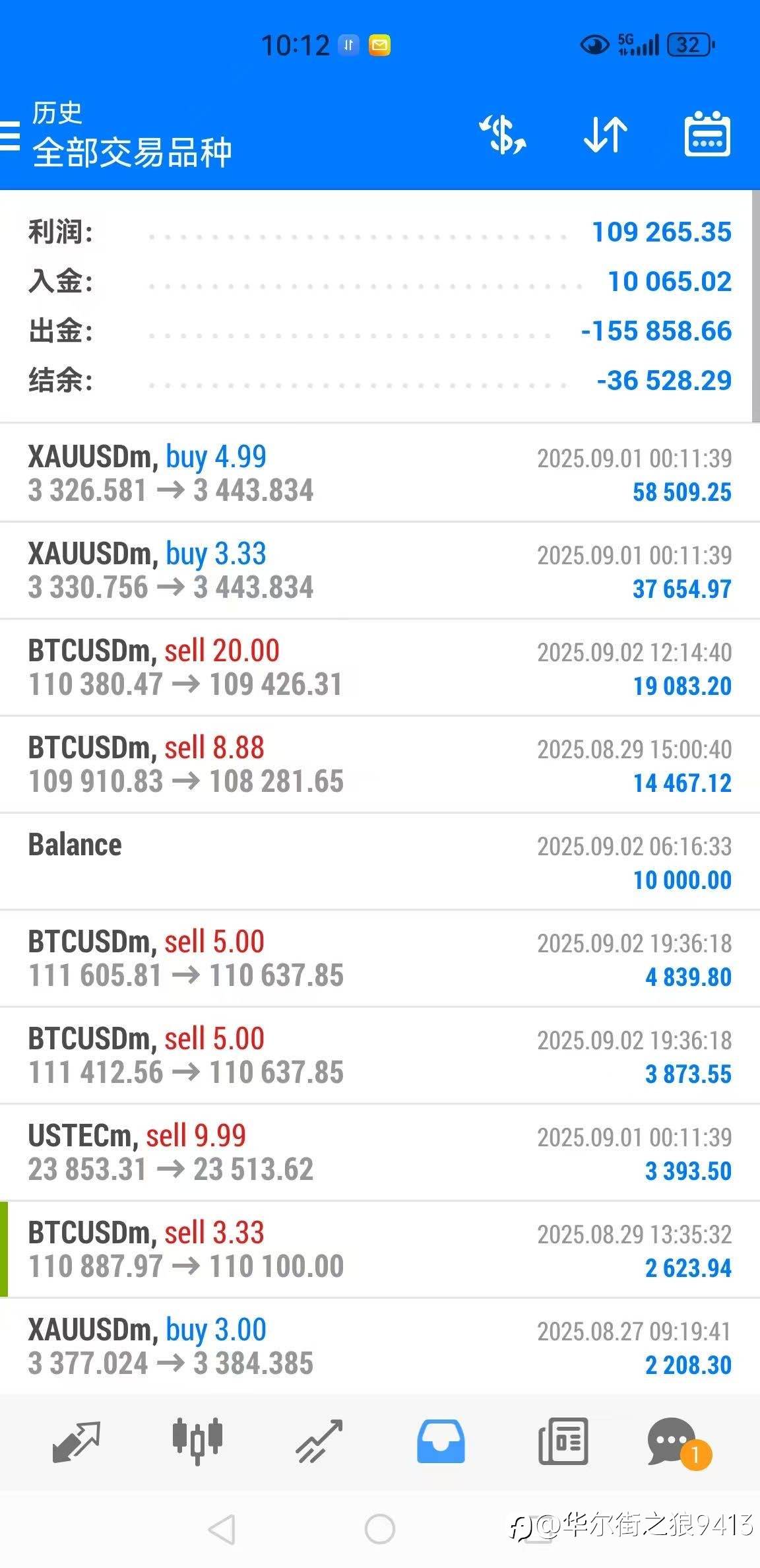This screenshot has height=1568, width=760.
Task: Switch to the trade trend-line tab
Action: tap(319, 1441)
